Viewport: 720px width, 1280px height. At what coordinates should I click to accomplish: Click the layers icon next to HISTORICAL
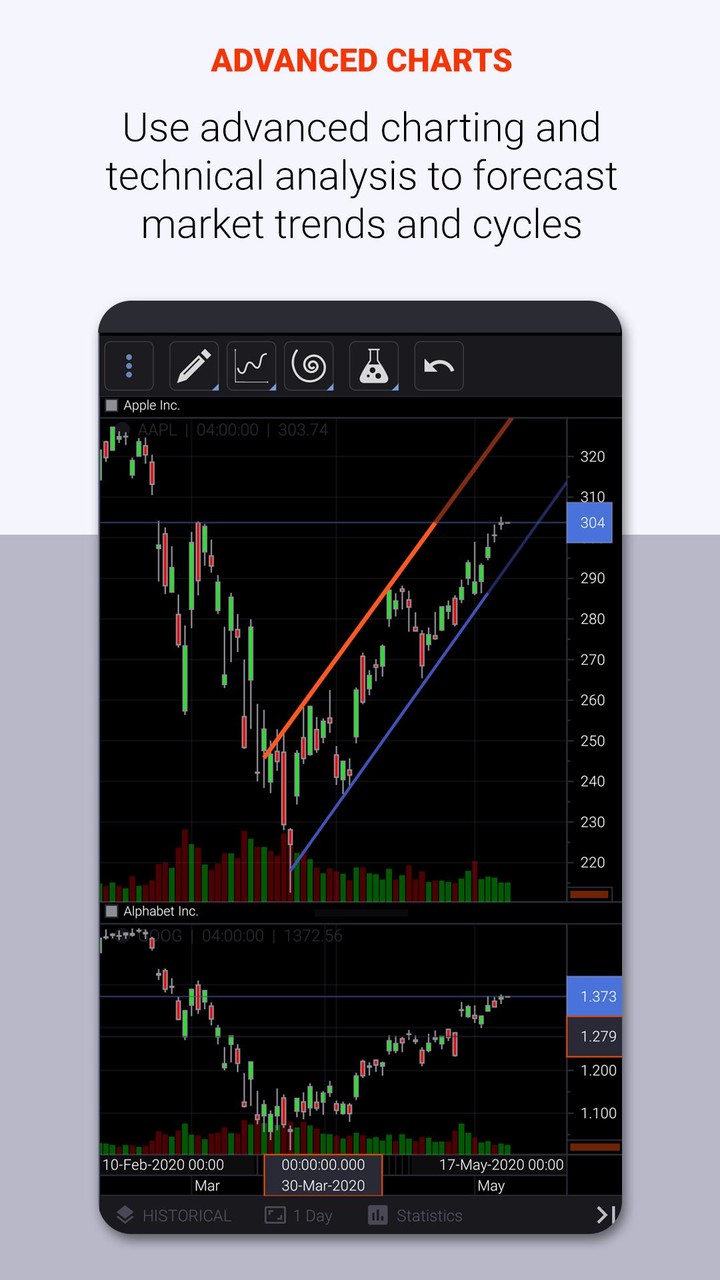(123, 1215)
